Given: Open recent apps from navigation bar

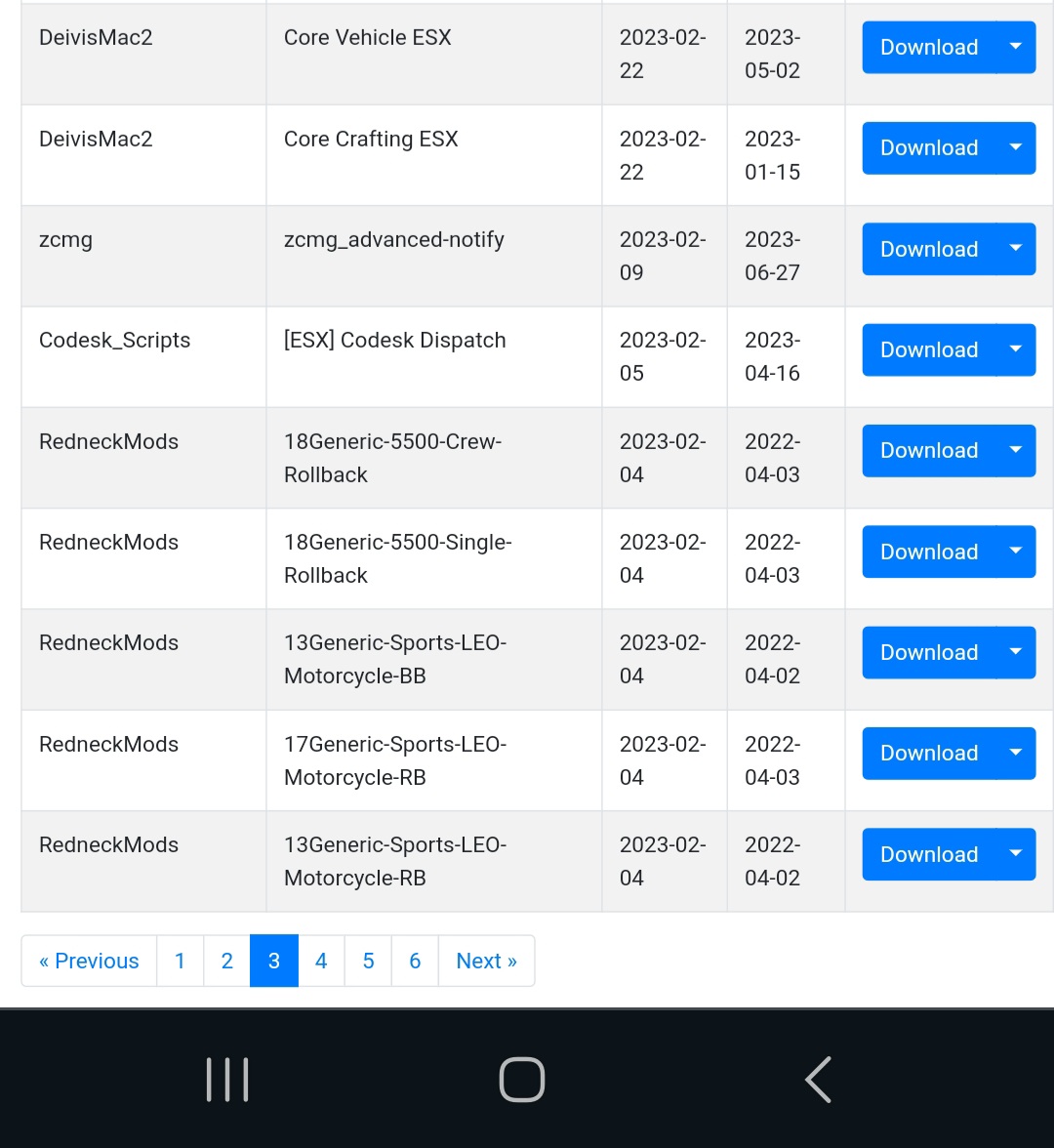Looking at the screenshot, I should coord(227,1080).
